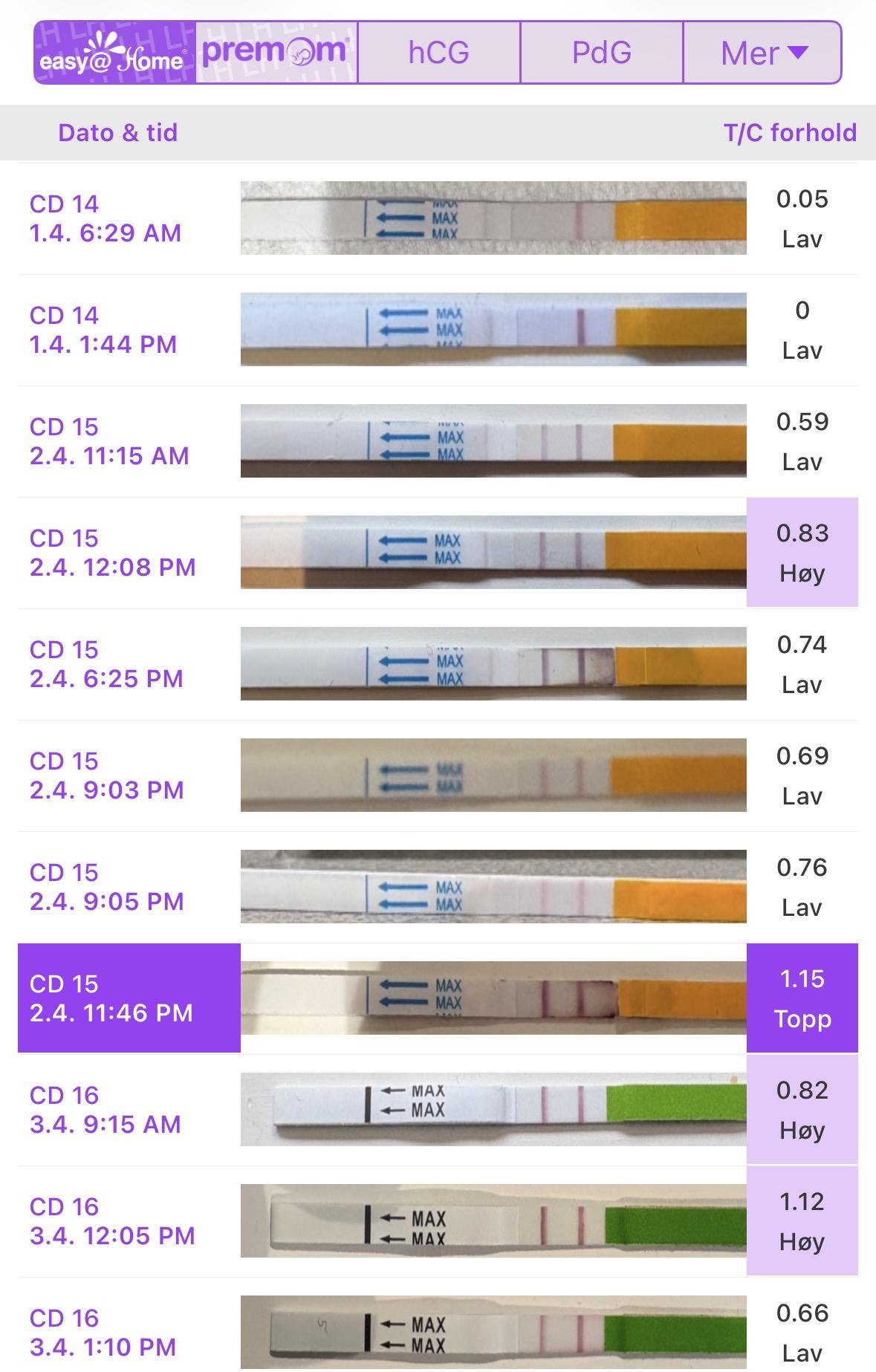
Task: Expand the Mer dropdown
Action: pyautogui.click(x=762, y=53)
